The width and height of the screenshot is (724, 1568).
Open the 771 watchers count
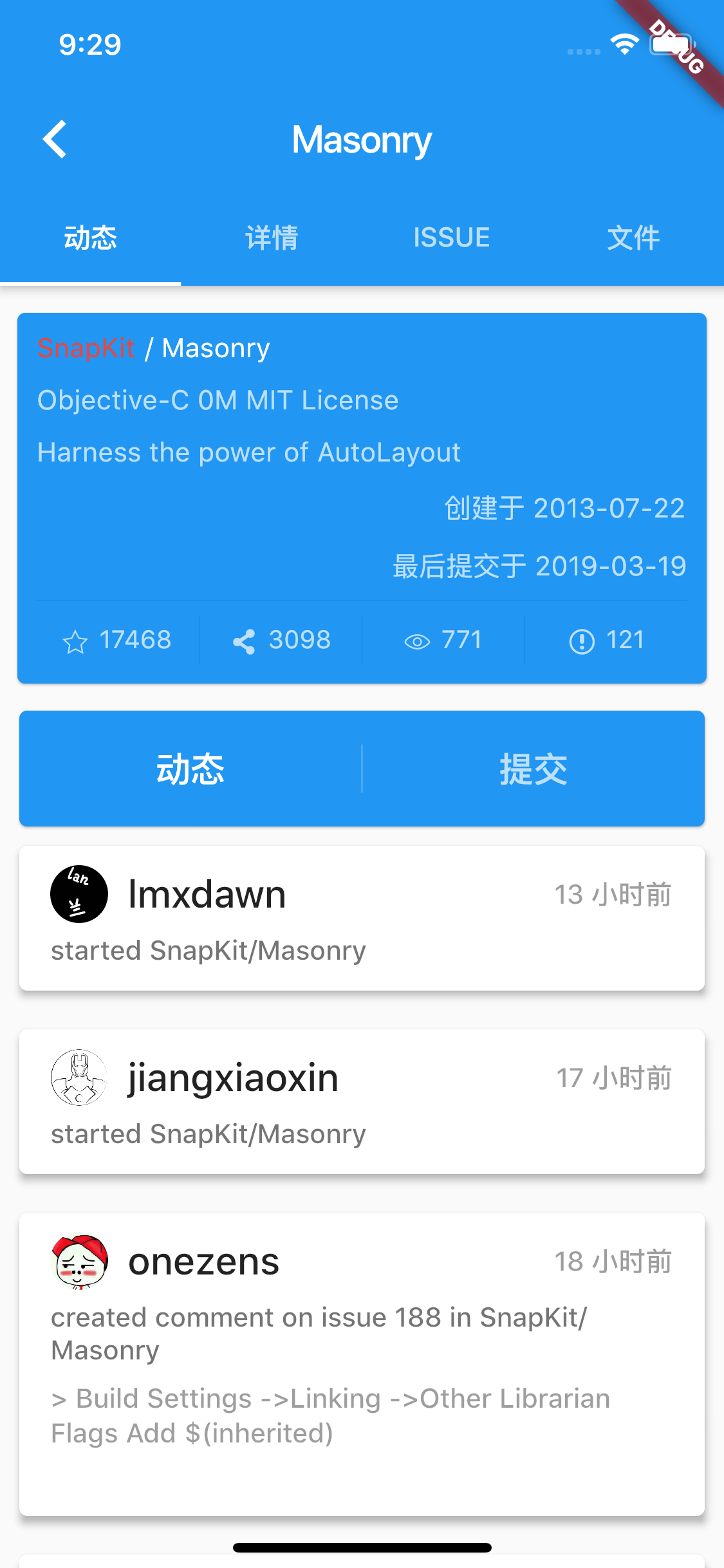[443, 640]
